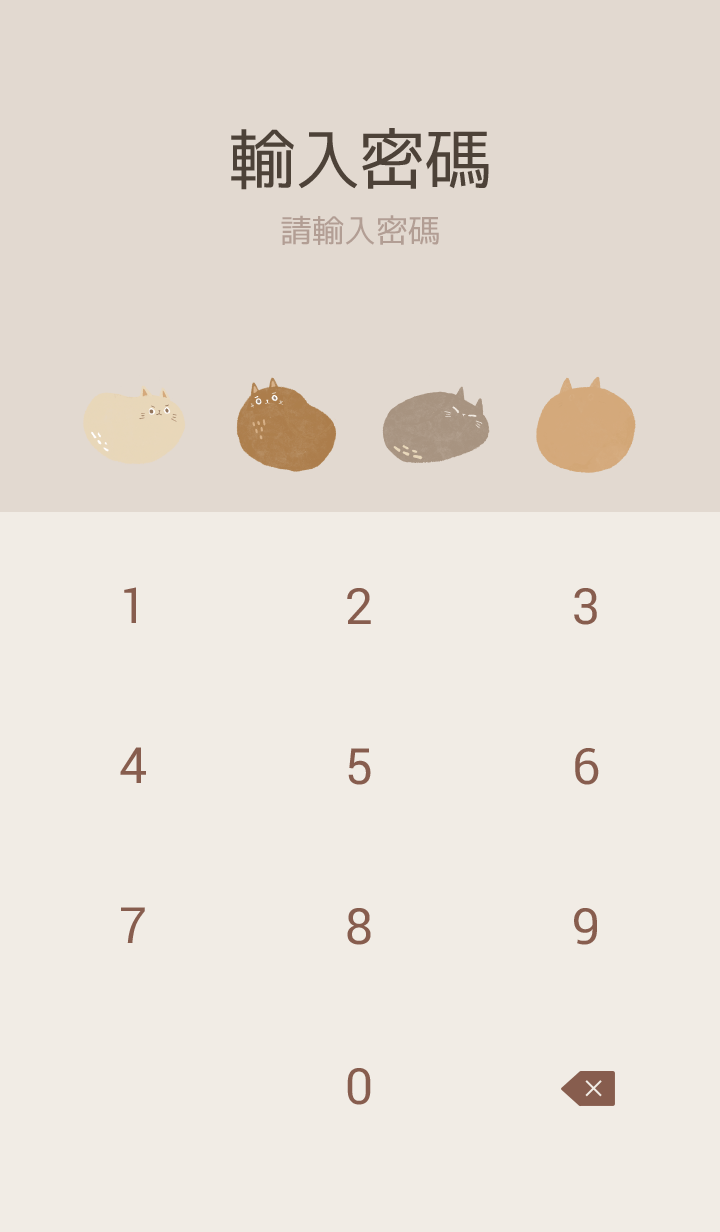Enter digit 7 for the passcode
The height and width of the screenshot is (1232, 720).
point(132,927)
